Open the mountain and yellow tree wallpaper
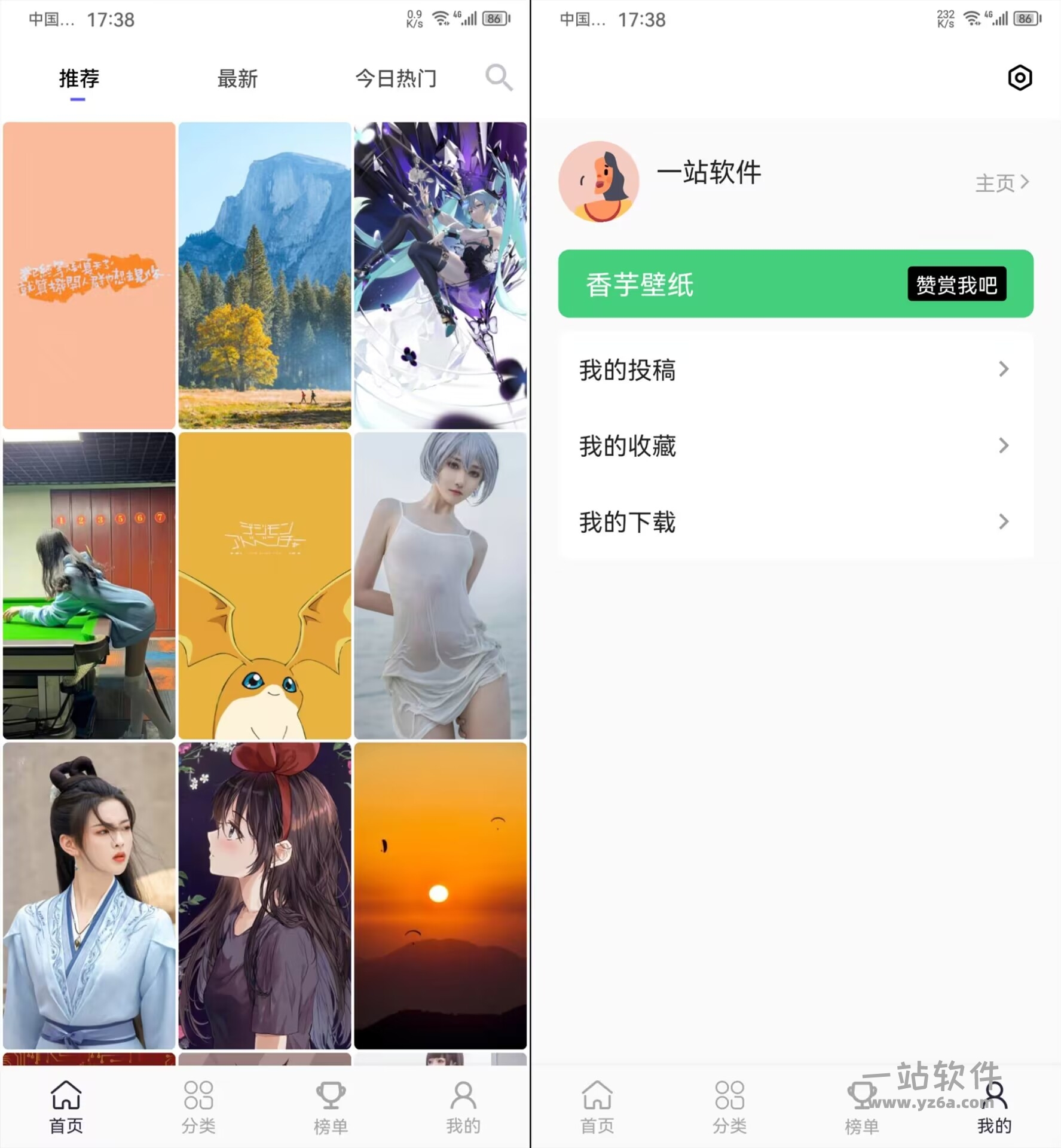Viewport: 1061px width, 1148px height. (x=264, y=275)
